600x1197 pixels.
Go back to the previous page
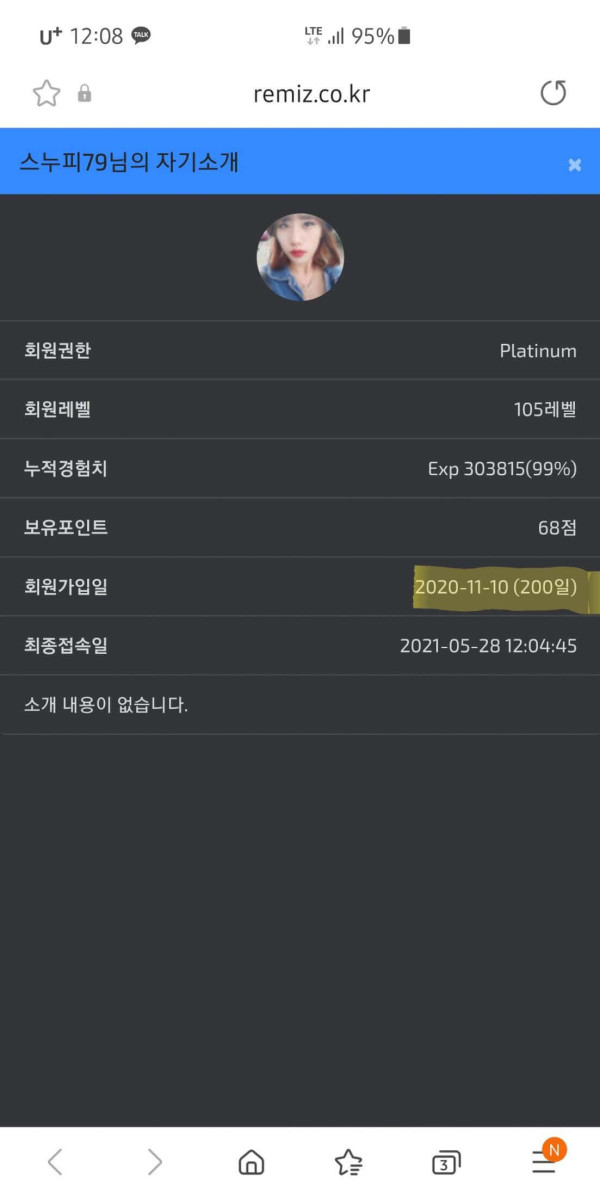pyautogui.click(x=56, y=1161)
